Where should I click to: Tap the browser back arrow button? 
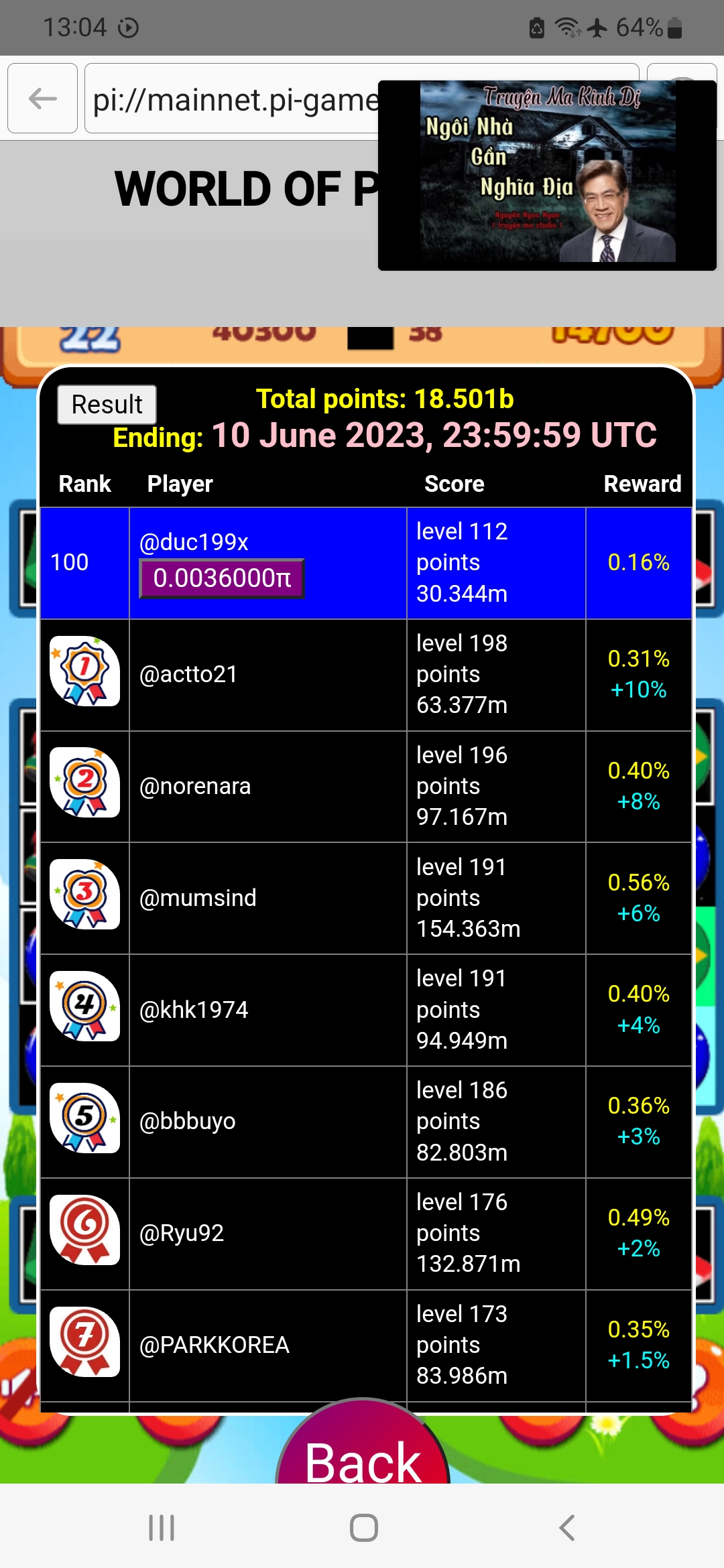(42, 99)
